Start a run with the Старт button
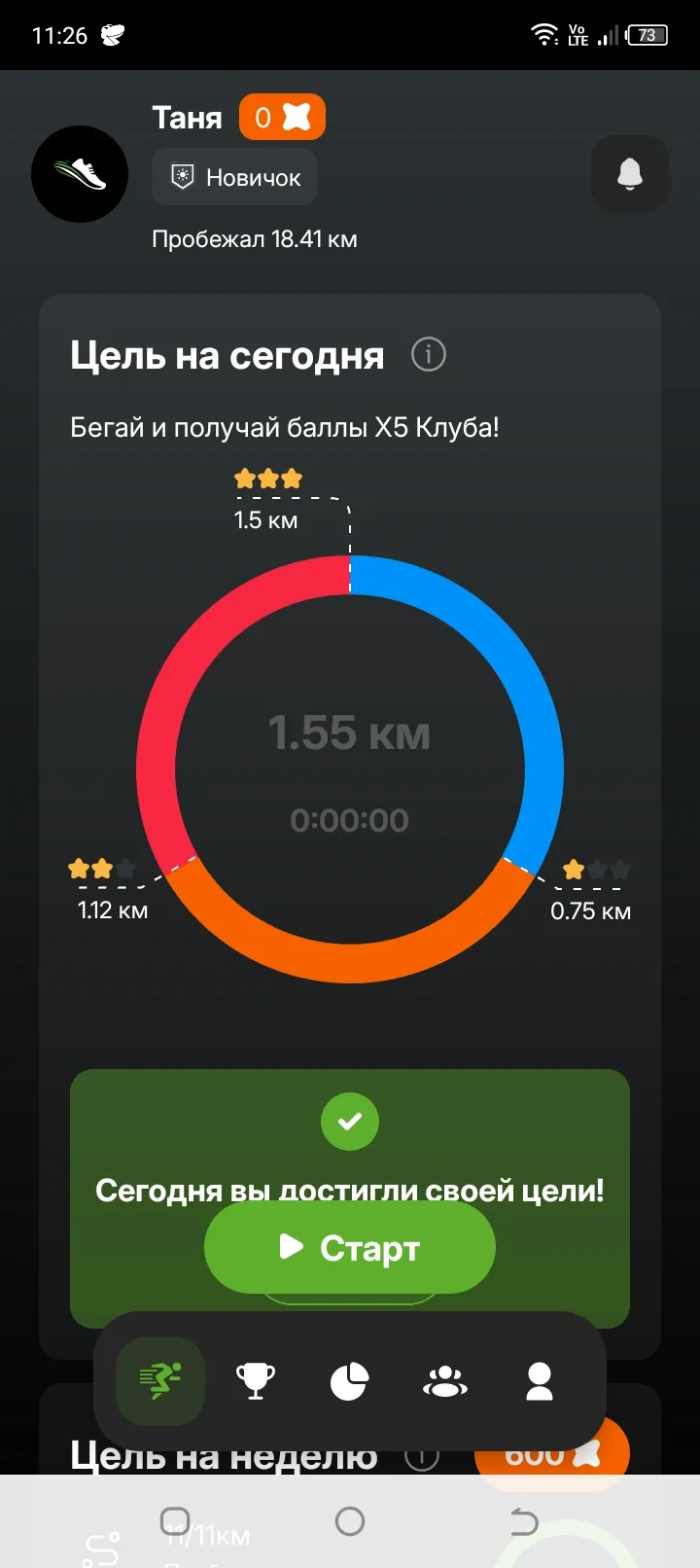Image resolution: width=700 pixels, height=1568 pixels. (x=350, y=1248)
